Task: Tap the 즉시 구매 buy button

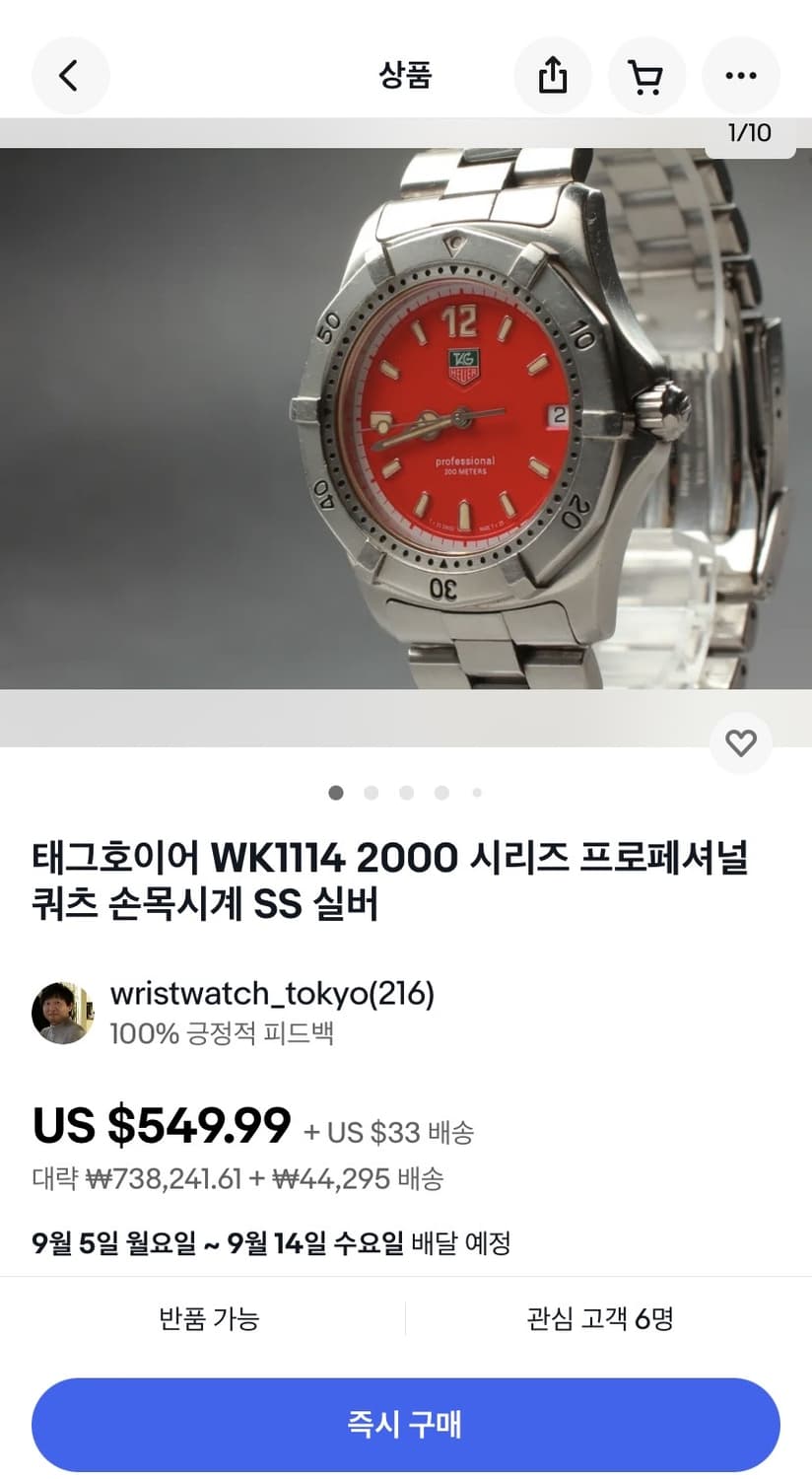Action: coord(406,1424)
